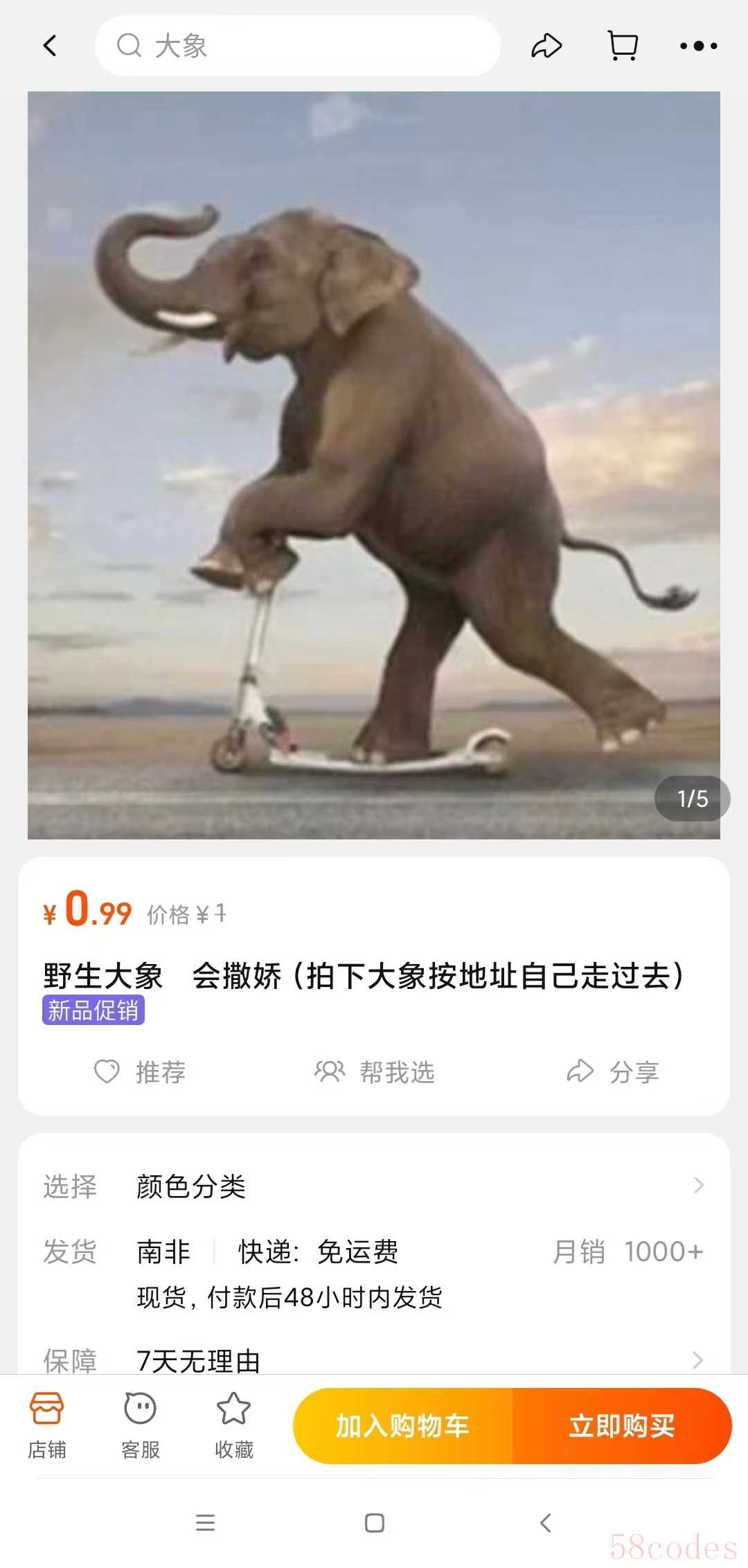Tap 帮我选 to ask friends

[375, 1072]
